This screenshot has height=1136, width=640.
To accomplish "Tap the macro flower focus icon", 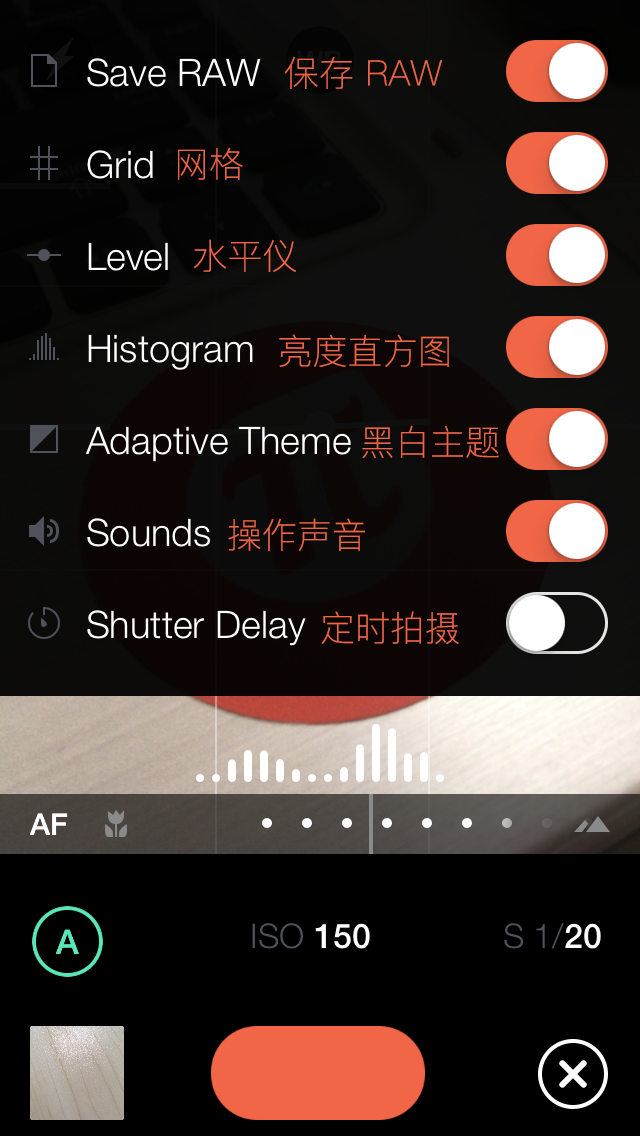I will tap(116, 825).
